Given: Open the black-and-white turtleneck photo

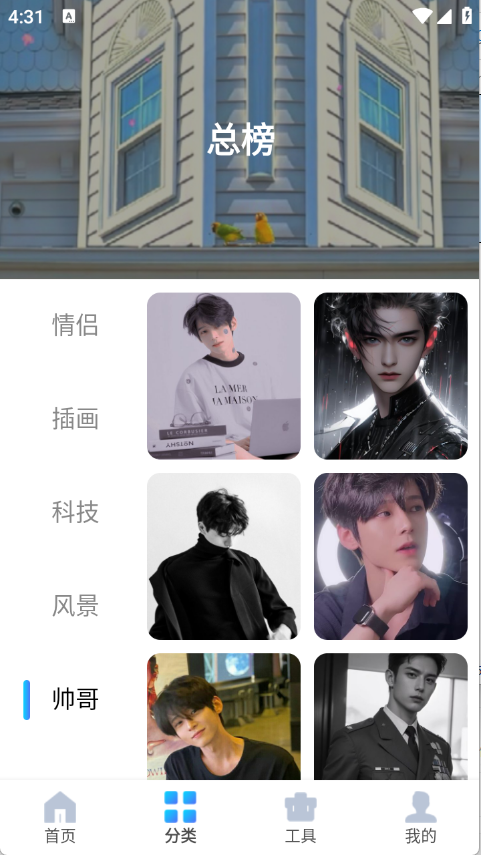Looking at the screenshot, I should tap(224, 556).
